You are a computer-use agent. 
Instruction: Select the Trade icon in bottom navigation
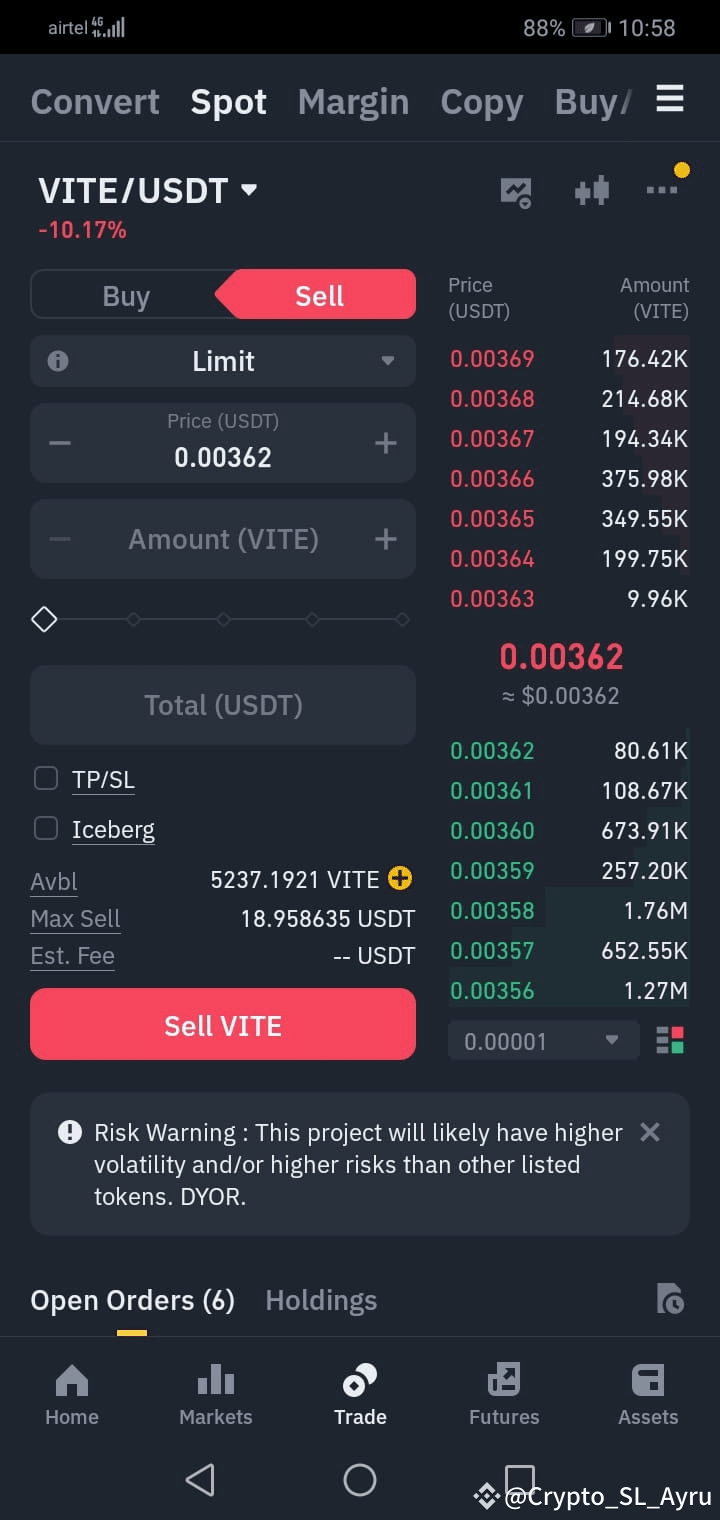pos(360,1392)
